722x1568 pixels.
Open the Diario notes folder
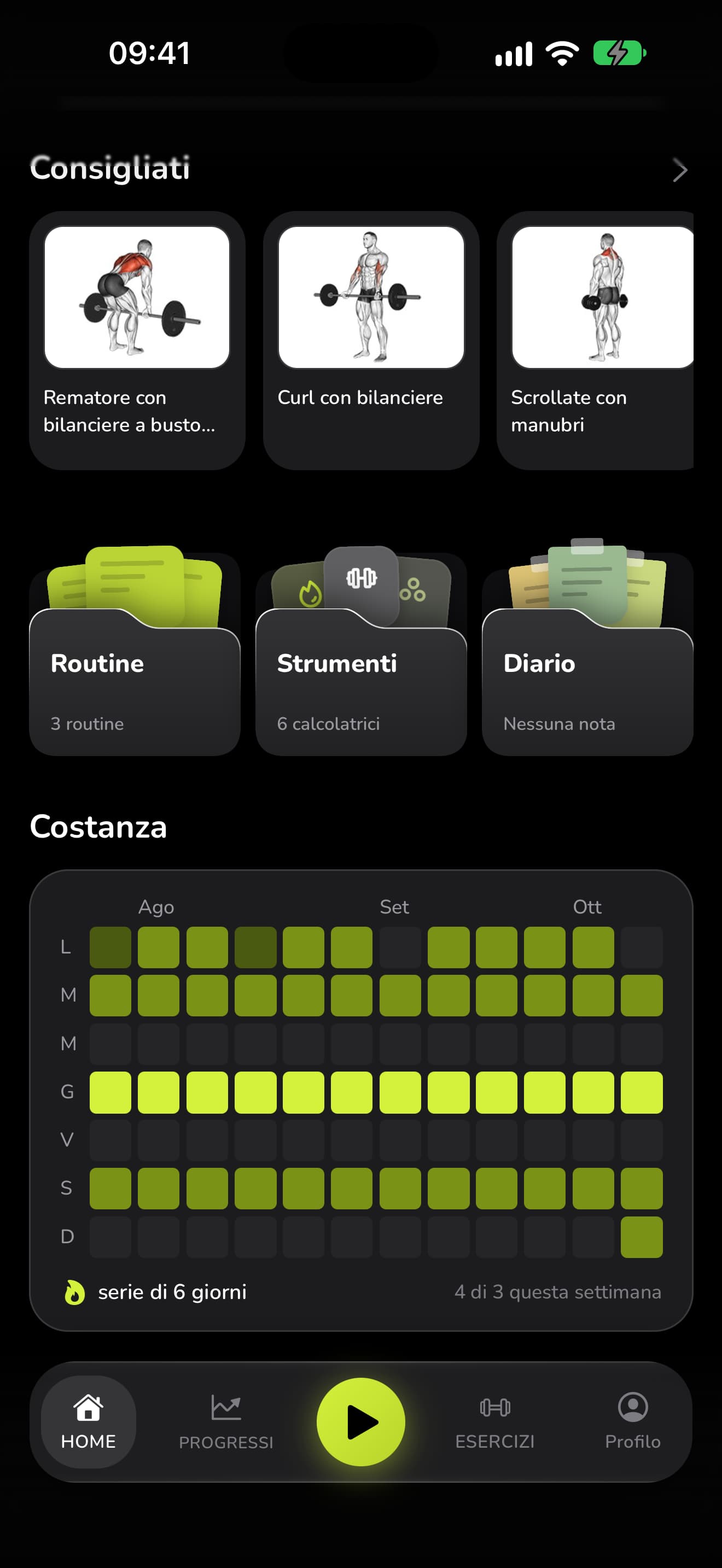click(x=587, y=651)
